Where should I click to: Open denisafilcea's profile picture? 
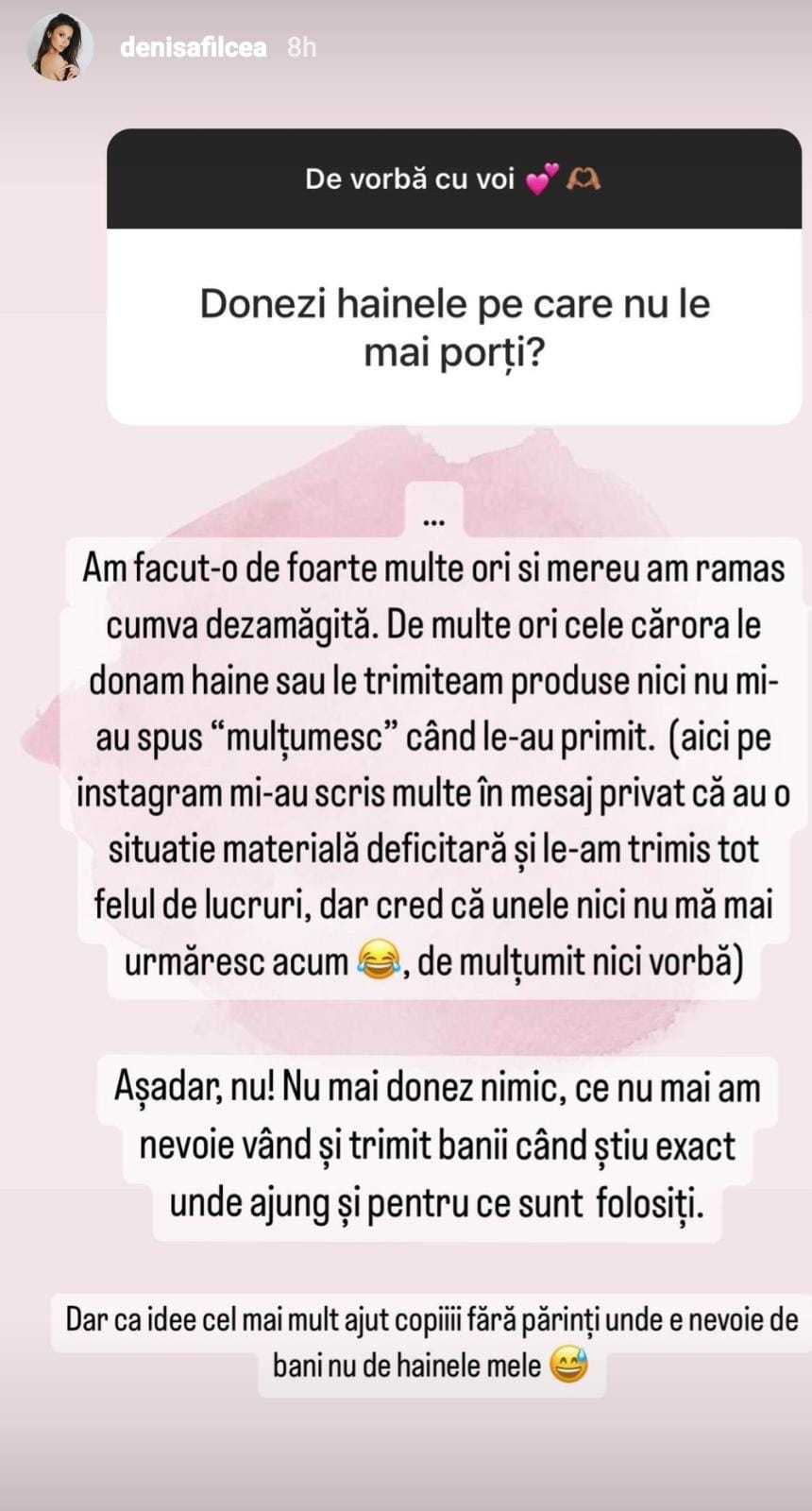[59, 47]
